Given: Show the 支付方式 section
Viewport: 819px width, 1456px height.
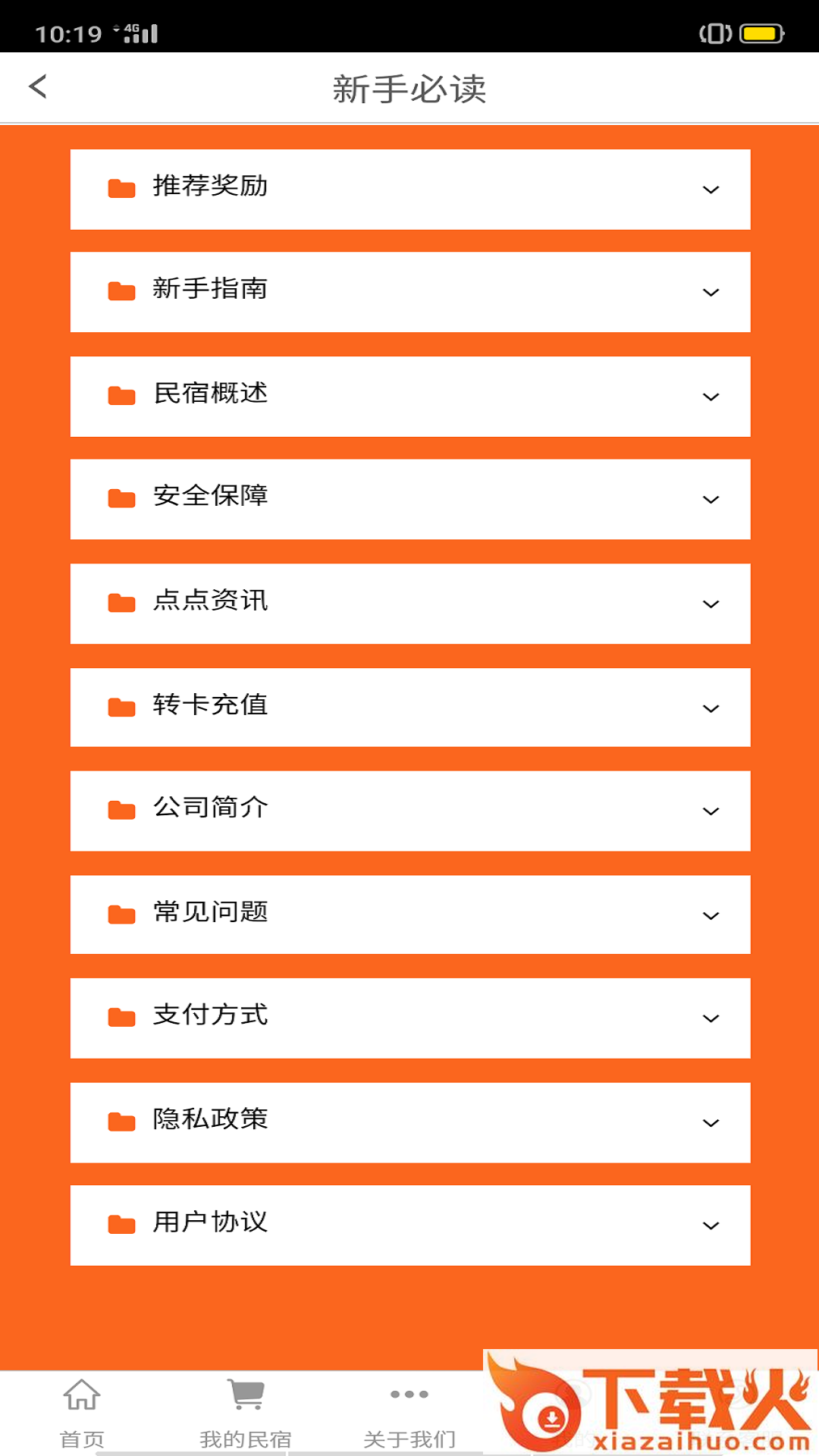Looking at the screenshot, I should [x=409, y=1018].
